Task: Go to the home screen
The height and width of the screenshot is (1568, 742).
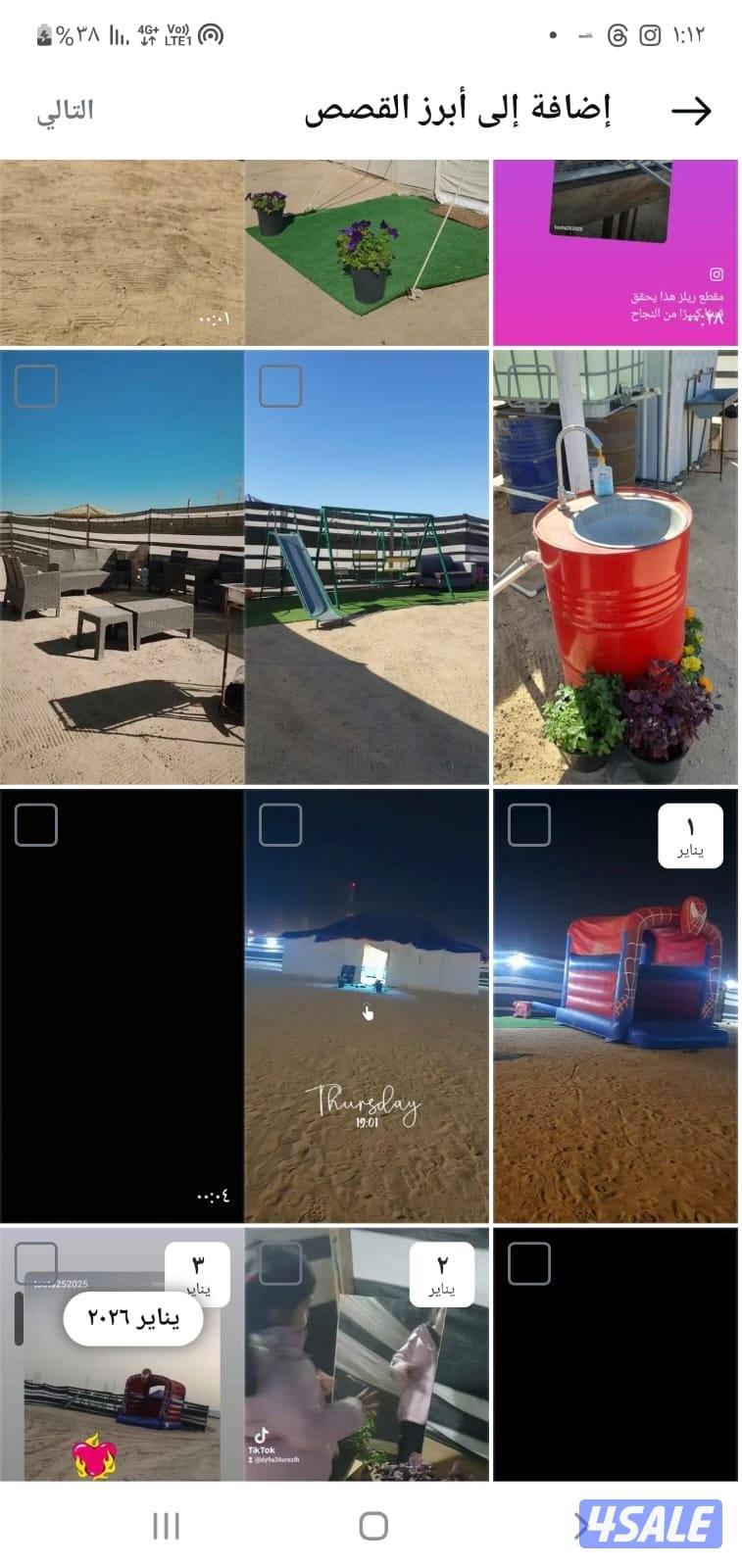Action: [372, 1525]
